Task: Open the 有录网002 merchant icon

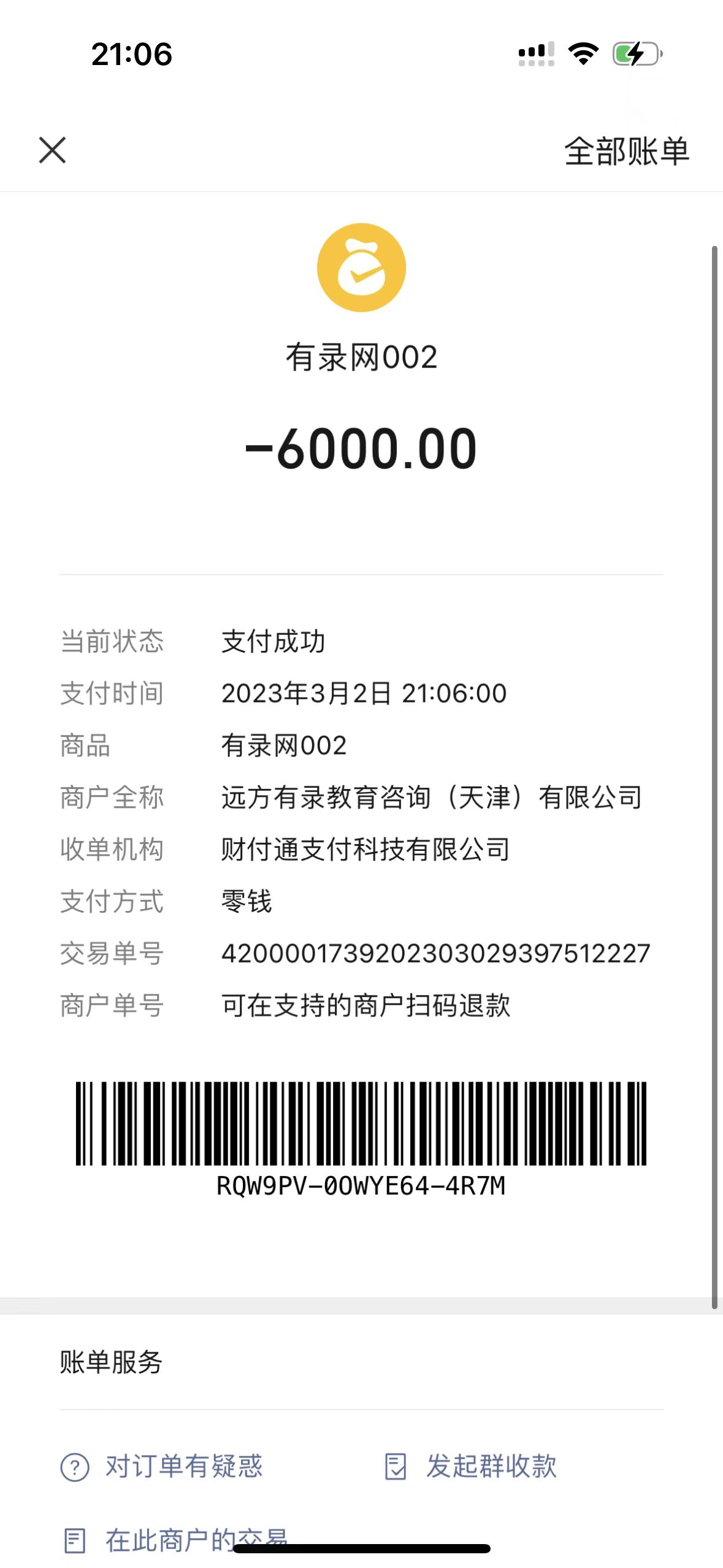Action: tap(361, 268)
